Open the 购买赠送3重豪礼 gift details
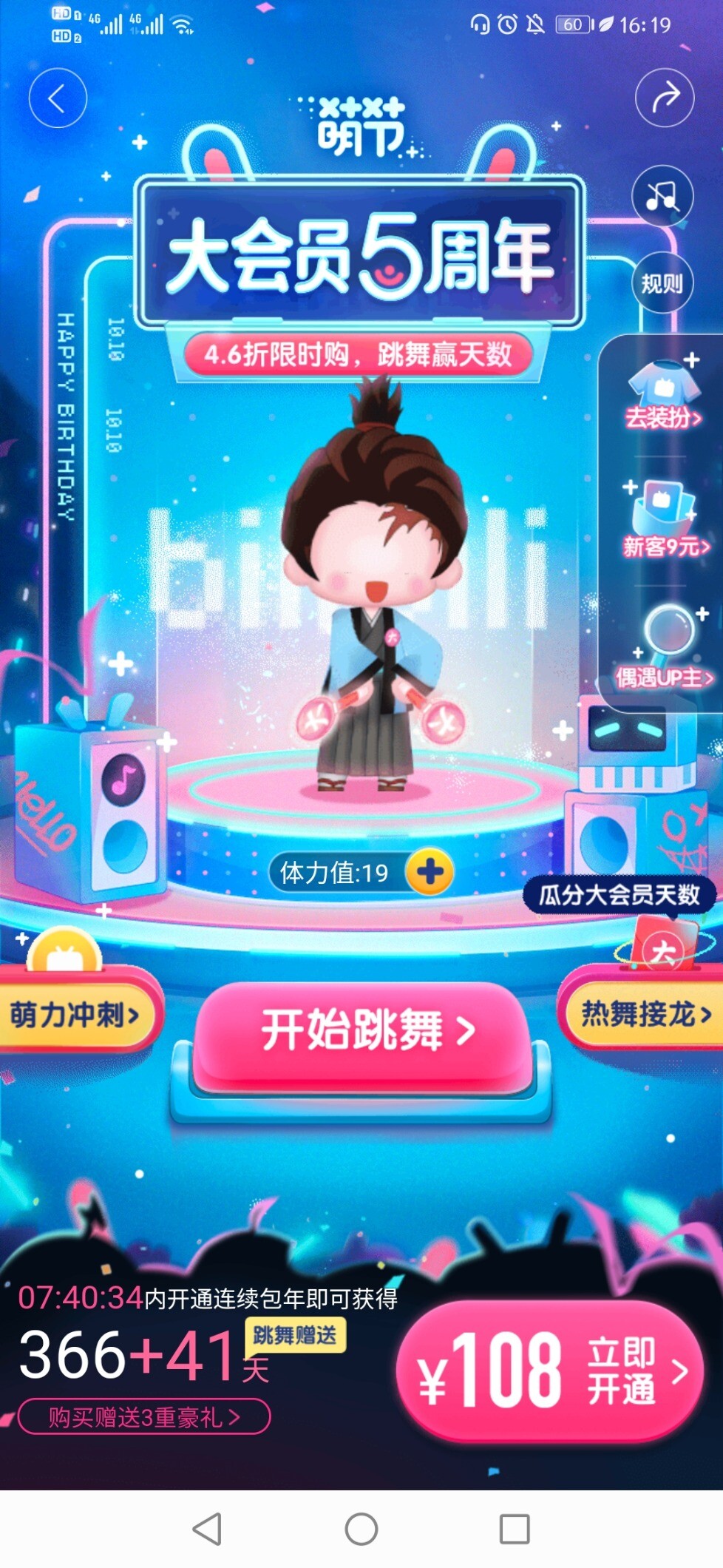The width and height of the screenshot is (723, 1568). click(144, 1417)
